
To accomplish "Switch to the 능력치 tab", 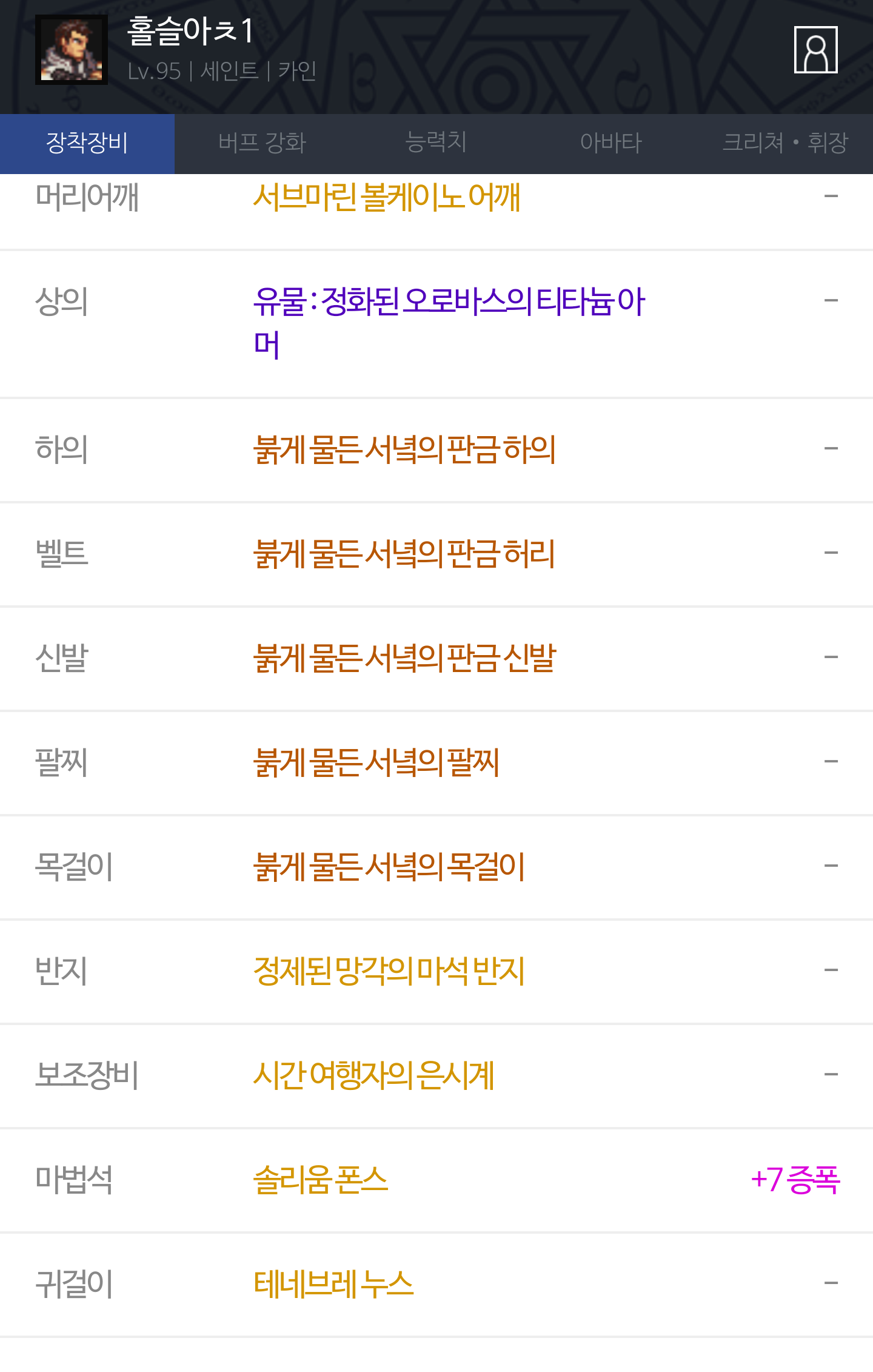I will tap(436, 143).
